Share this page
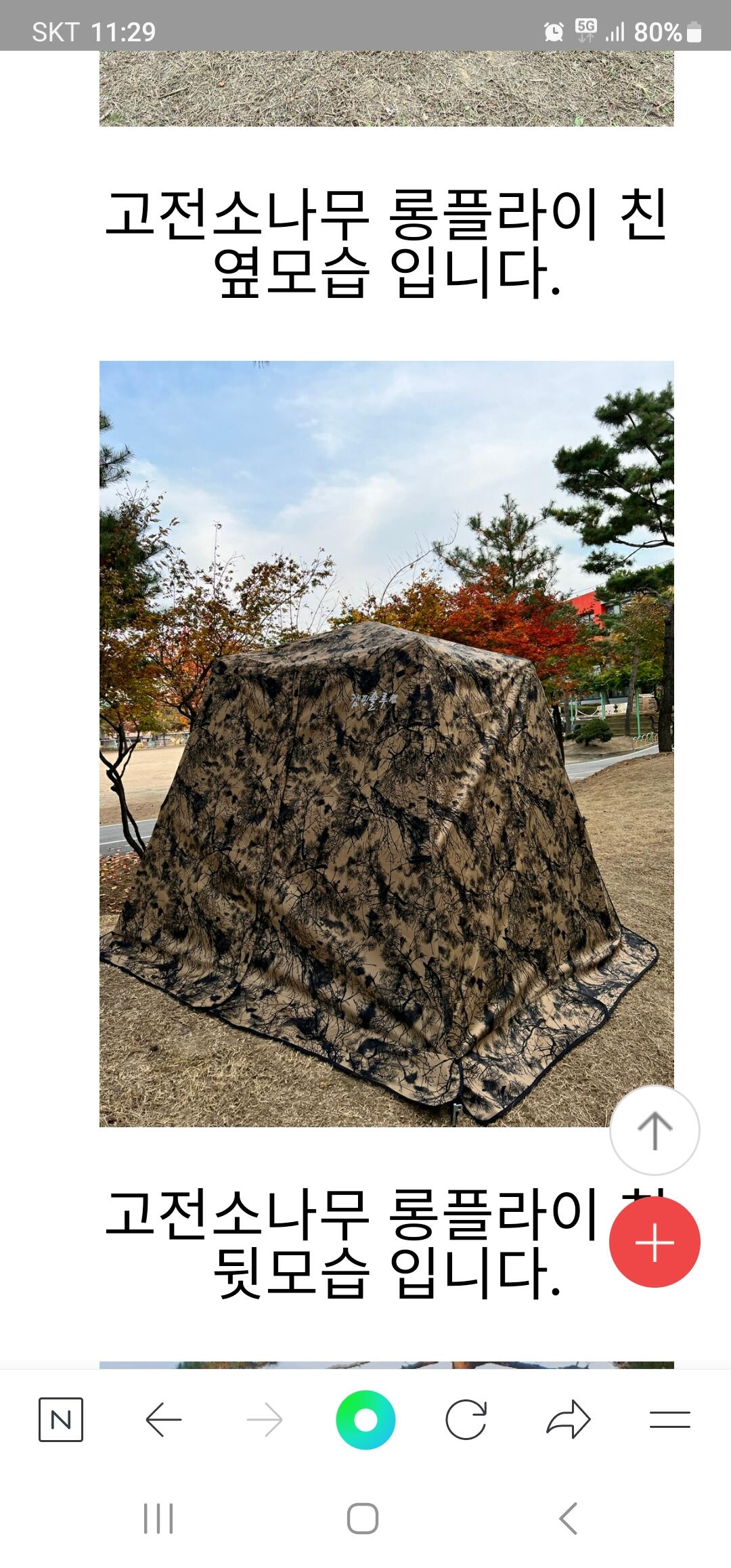The image size is (731, 1568). 569,1419
